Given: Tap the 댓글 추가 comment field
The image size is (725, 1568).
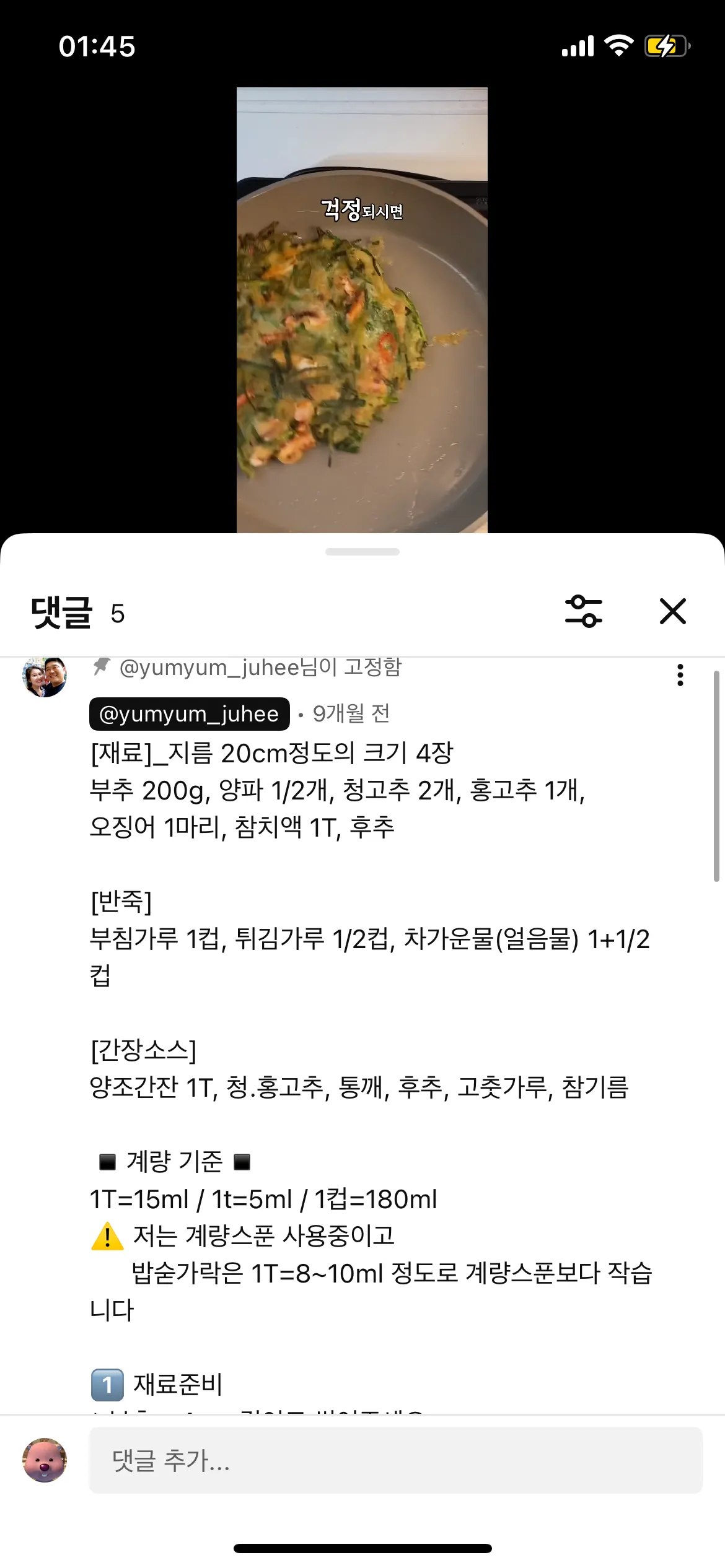Looking at the screenshot, I should point(395,1460).
